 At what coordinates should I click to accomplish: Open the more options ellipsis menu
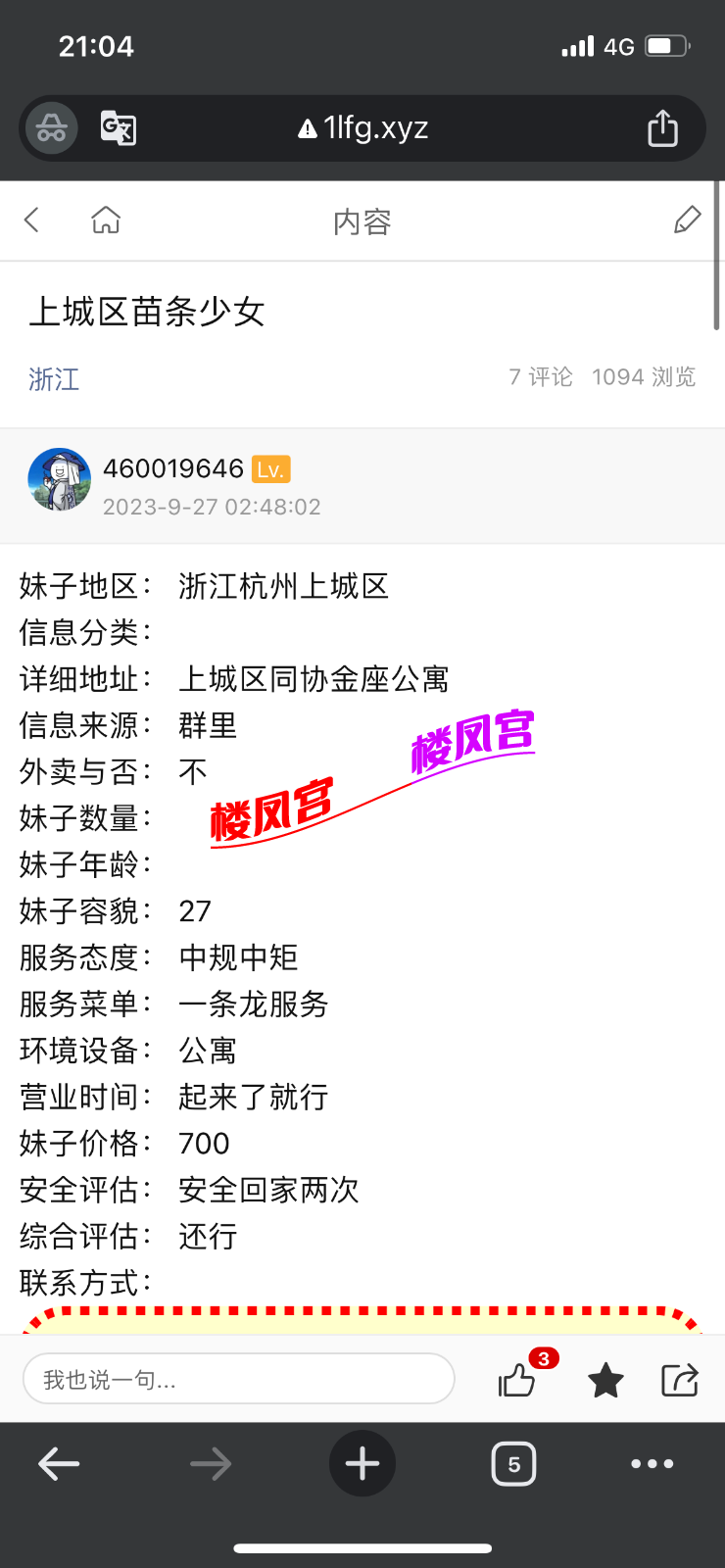(x=652, y=1463)
